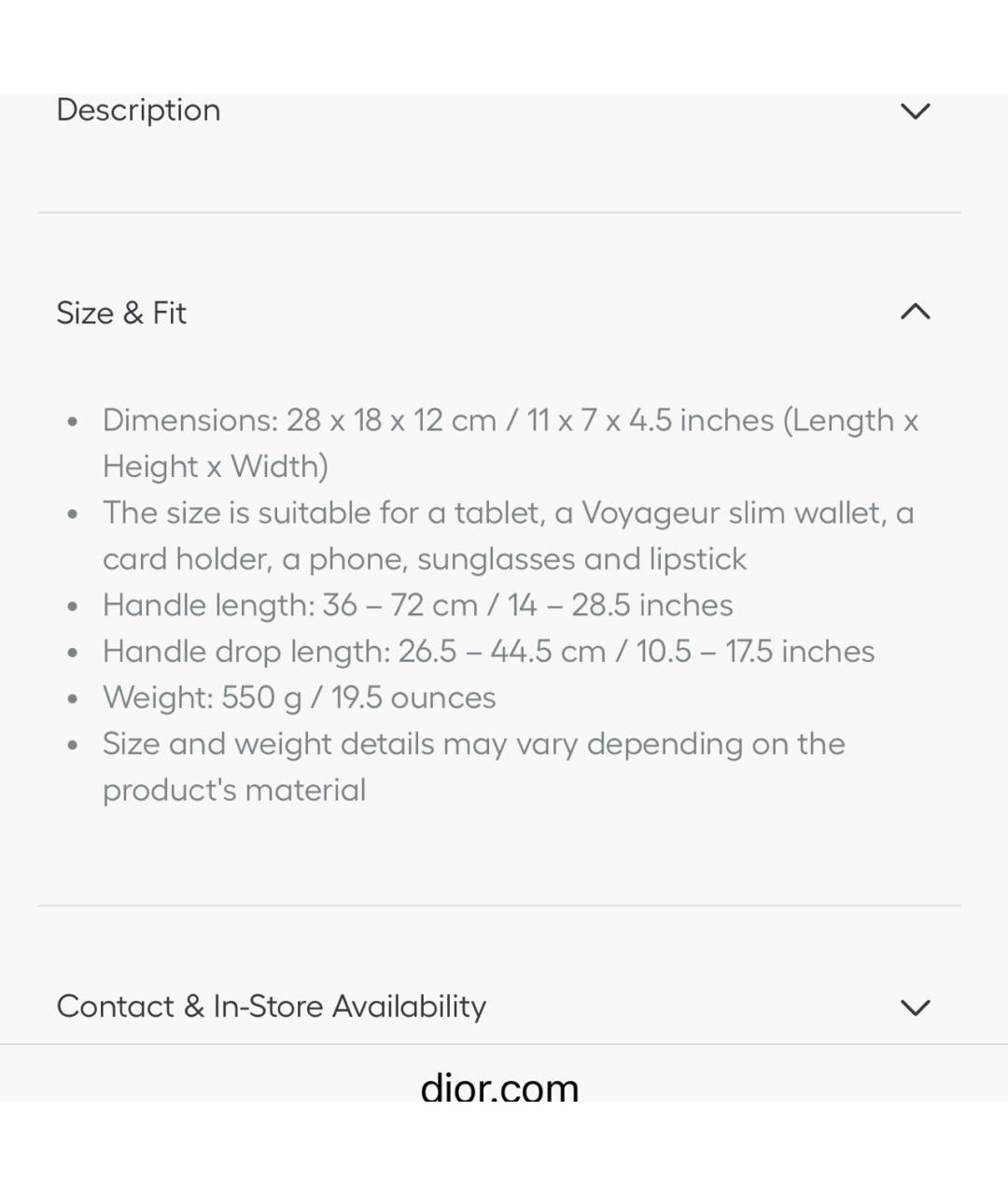
Task: Collapse the Size & Fit section
Action: 915,312
